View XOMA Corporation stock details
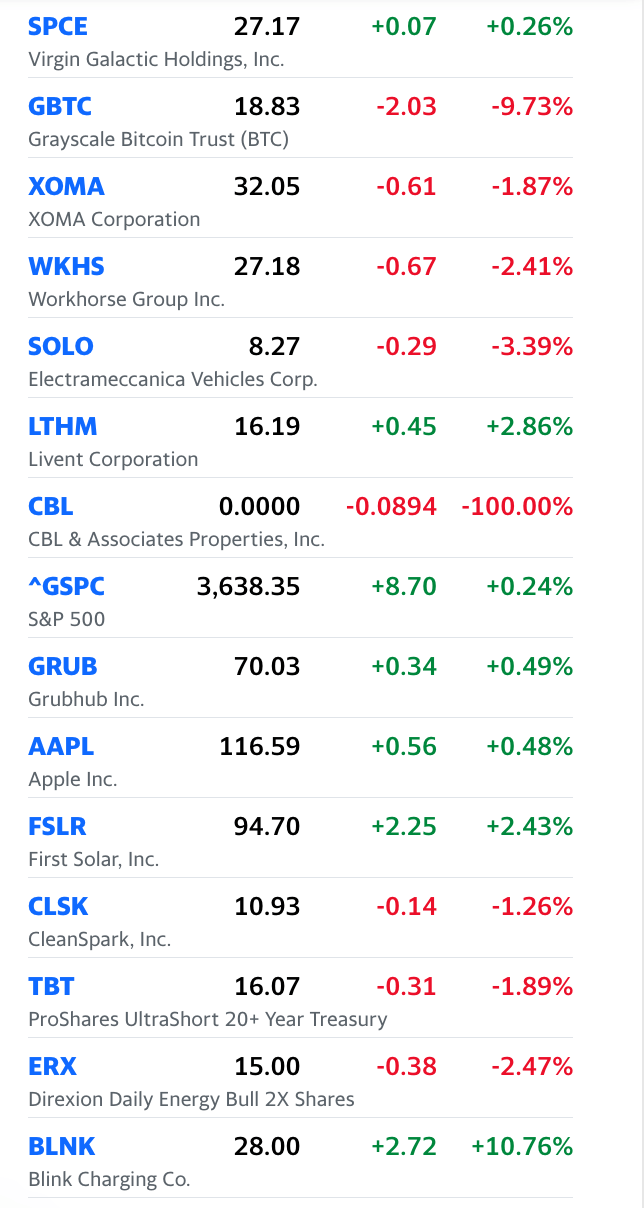This screenshot has height=1208, width=644. point(66,187)
